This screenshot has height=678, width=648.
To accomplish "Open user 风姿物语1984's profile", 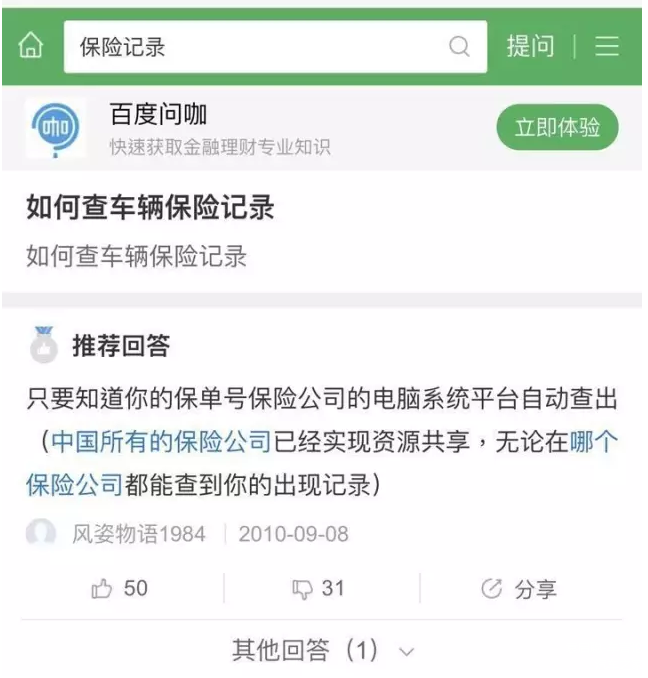I will click(x=138, y=534).
